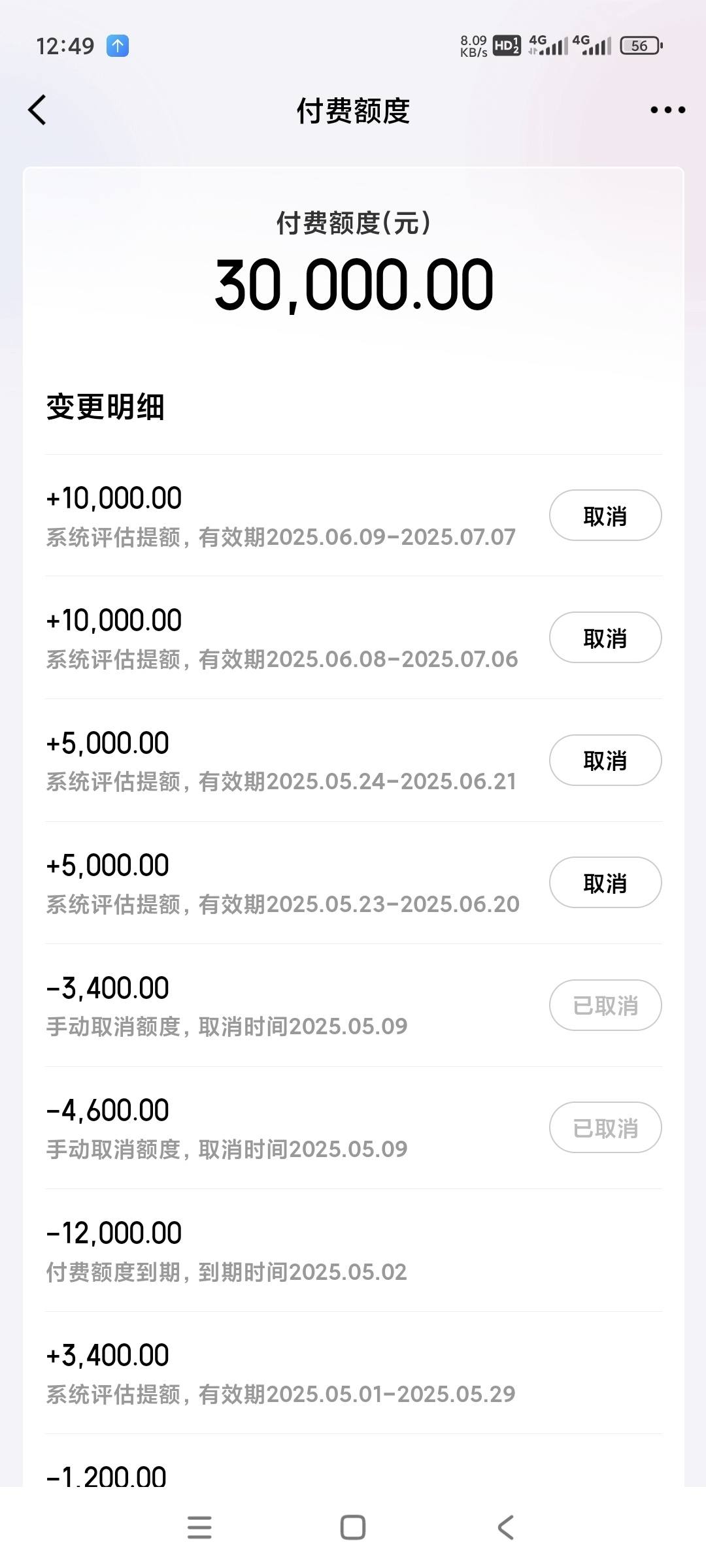
Task: Cancel the +10,000.00 increase valid 2025.06.09-2025.07.07
Action: 605,515
